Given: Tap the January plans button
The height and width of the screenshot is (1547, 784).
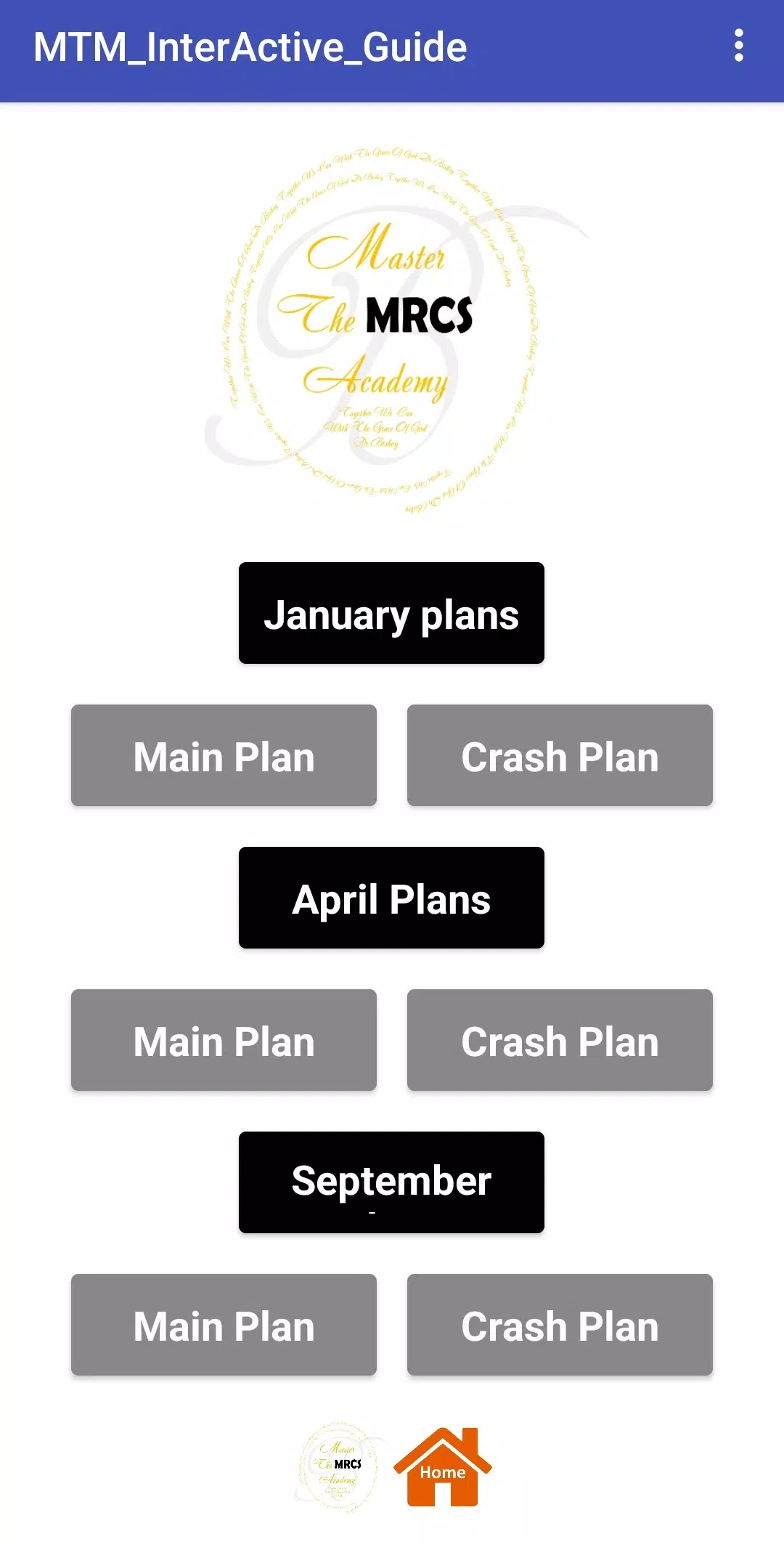Looking at the screenshot, I should (391, 613).
